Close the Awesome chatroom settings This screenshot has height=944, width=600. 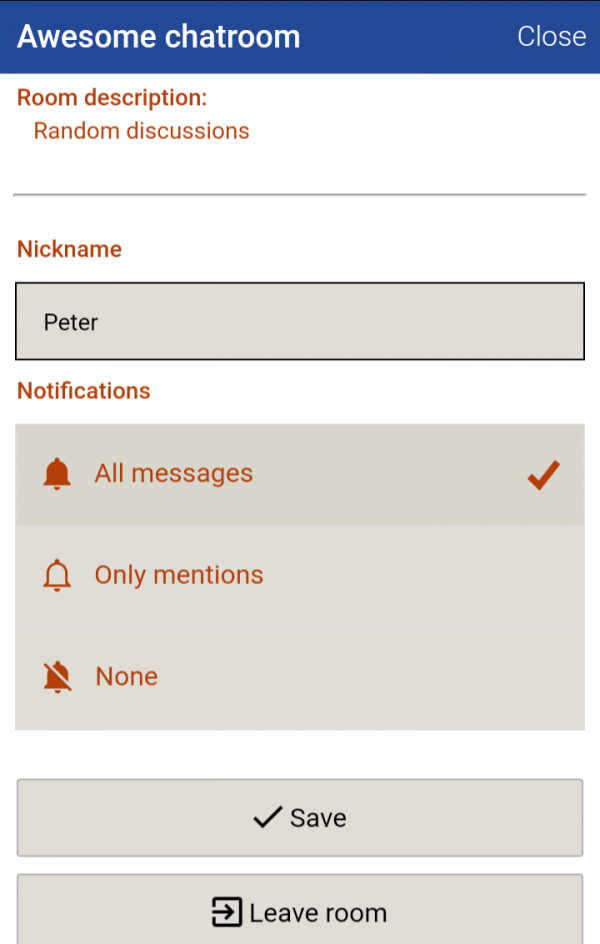tap(551, 37)
